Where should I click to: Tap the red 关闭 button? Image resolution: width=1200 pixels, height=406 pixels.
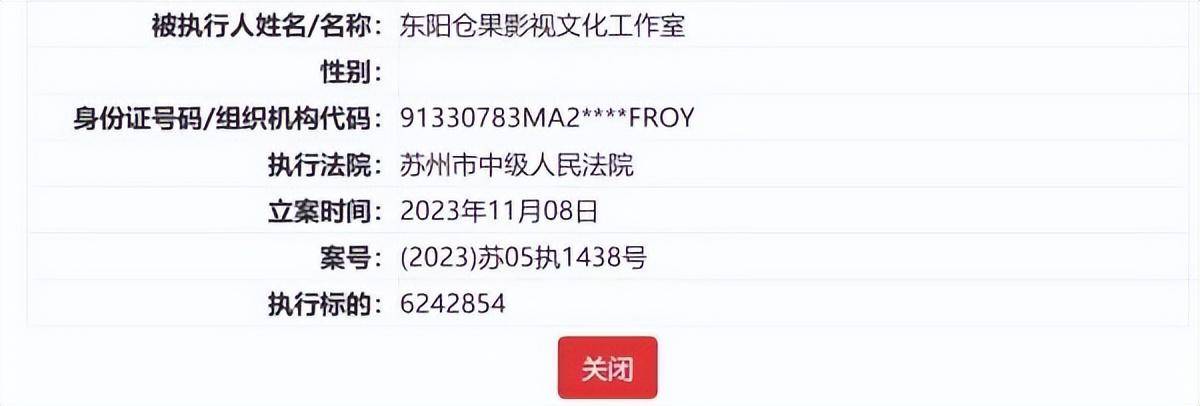click(x=607, y=368)
